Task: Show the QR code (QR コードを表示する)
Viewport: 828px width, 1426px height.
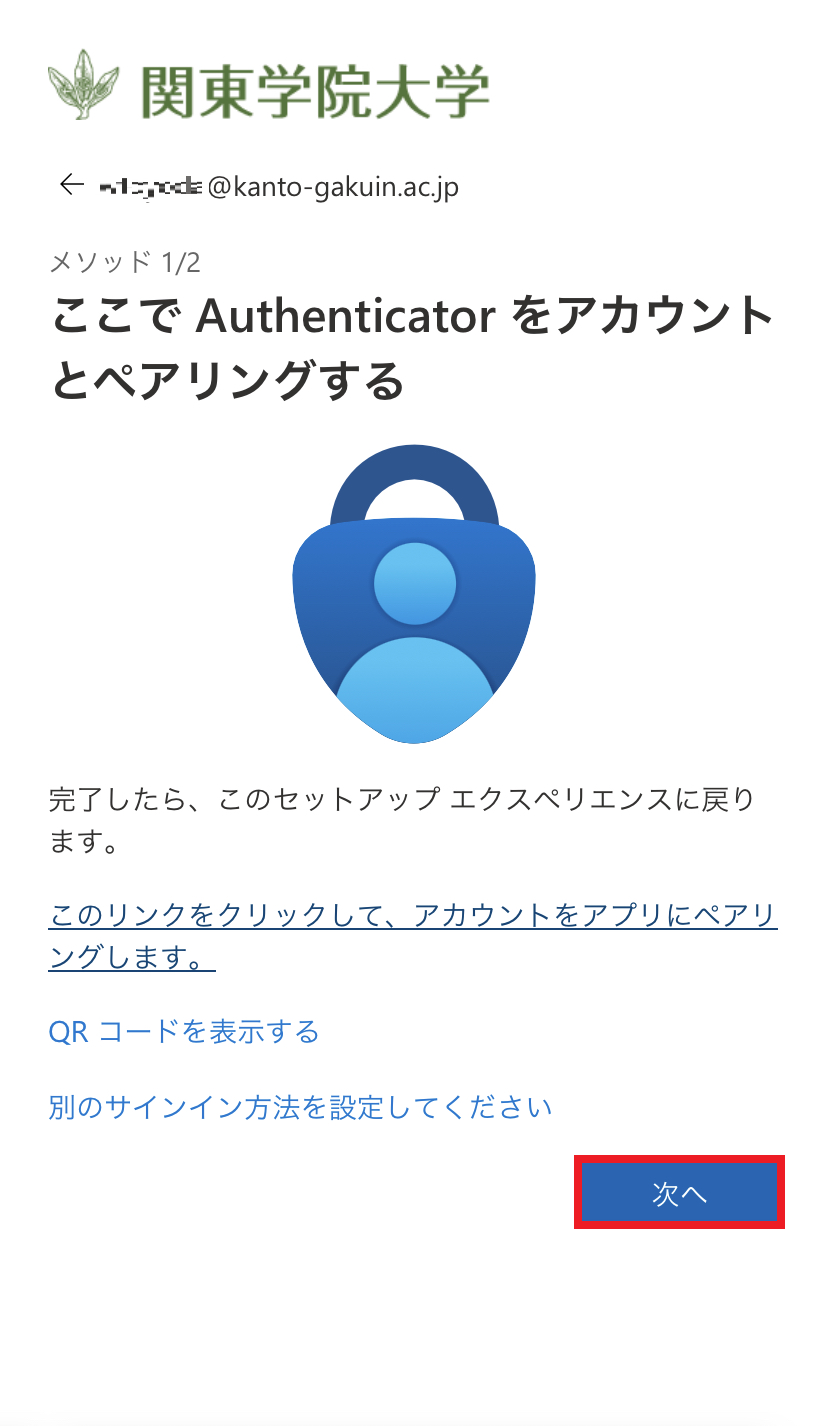Action: point(183,1031)
